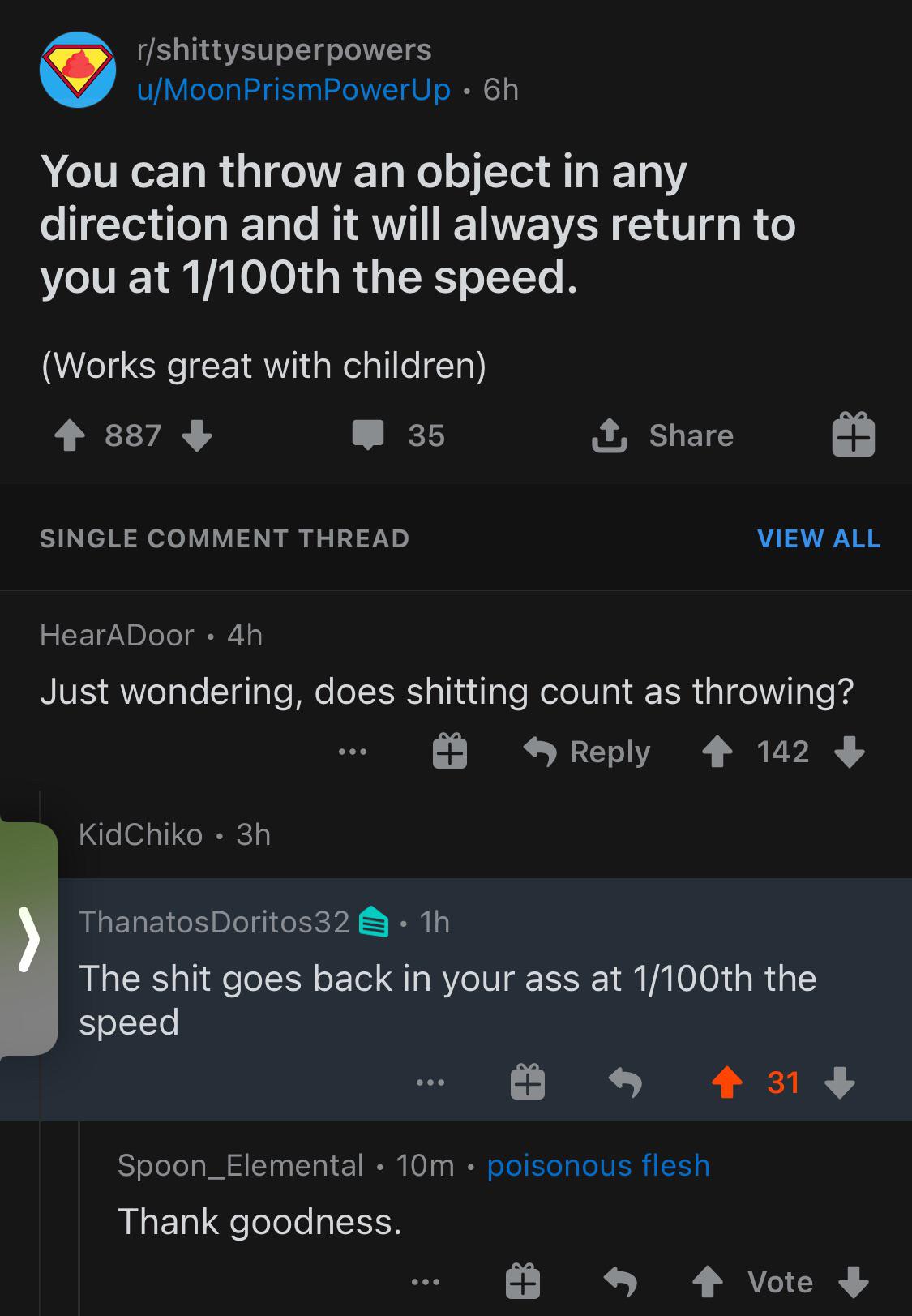Open the poisonous flesh flair link
912x1316 pixels.
pyautogui.click(x=598, y=1165)
